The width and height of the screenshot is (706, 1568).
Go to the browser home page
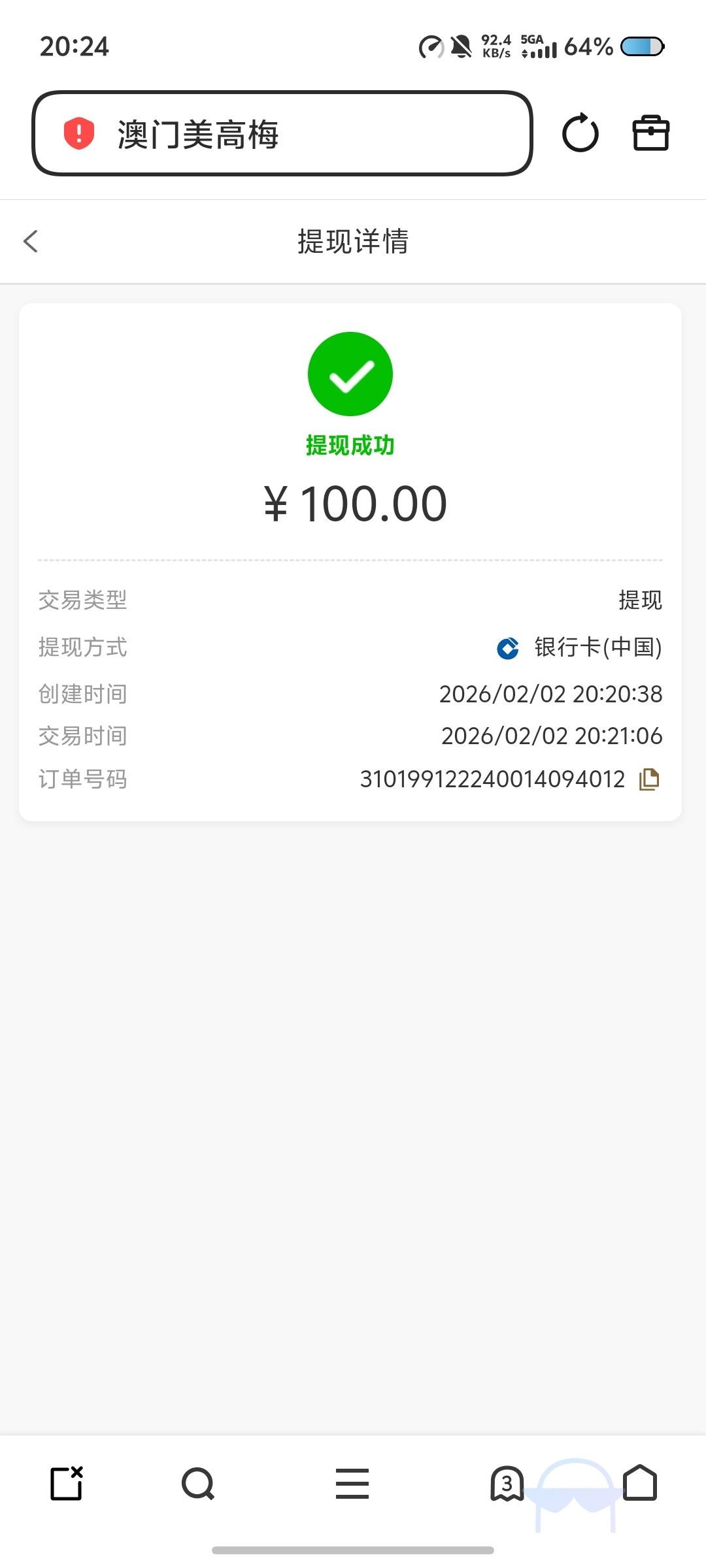pyautogui.click(x=640, y=1483)
